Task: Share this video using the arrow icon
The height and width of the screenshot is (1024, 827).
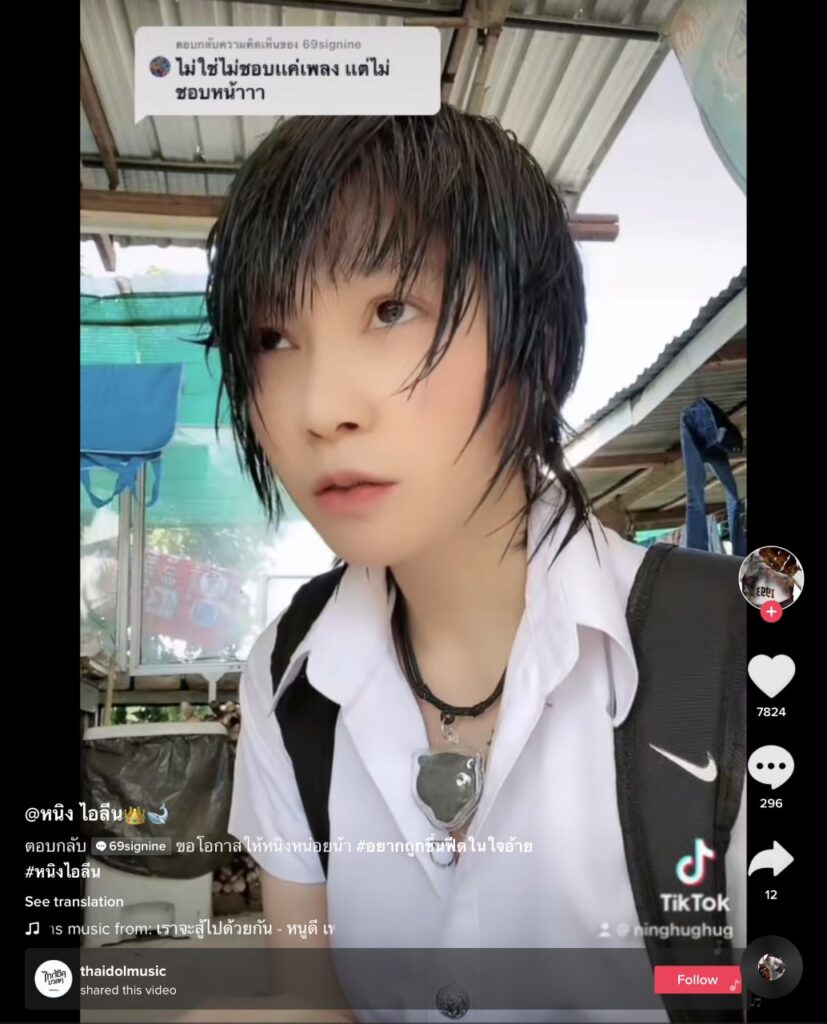Action: (771, 859)
